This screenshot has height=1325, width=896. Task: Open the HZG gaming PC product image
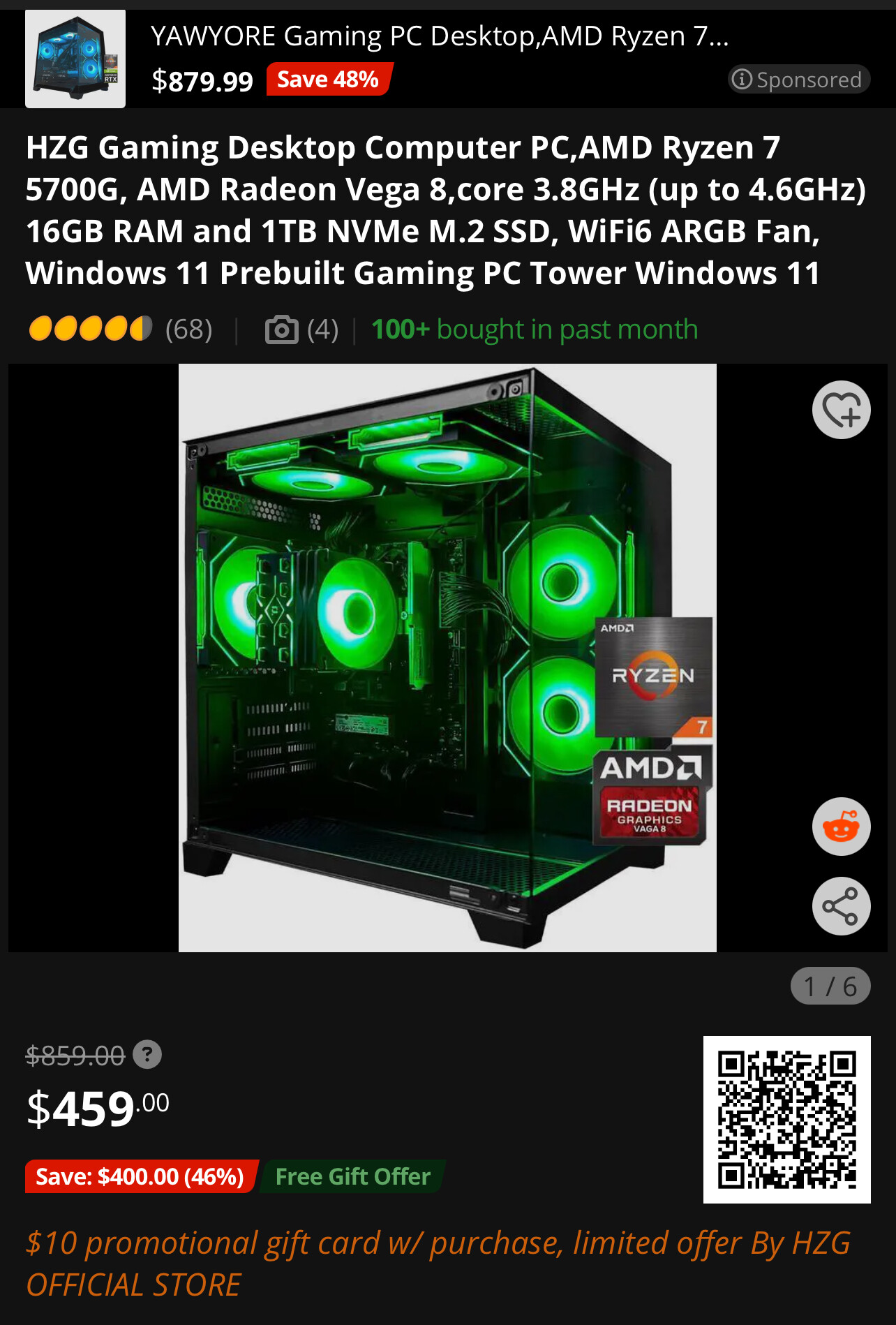(x=447, y=656)
